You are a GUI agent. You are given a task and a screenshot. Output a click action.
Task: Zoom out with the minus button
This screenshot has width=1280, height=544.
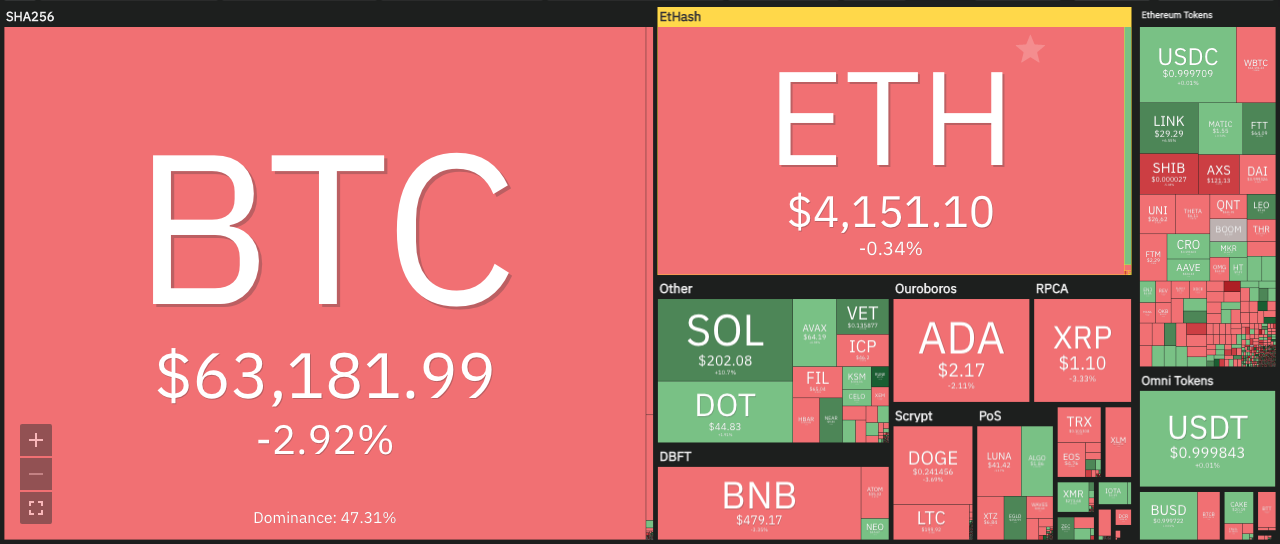pos(36,473)
